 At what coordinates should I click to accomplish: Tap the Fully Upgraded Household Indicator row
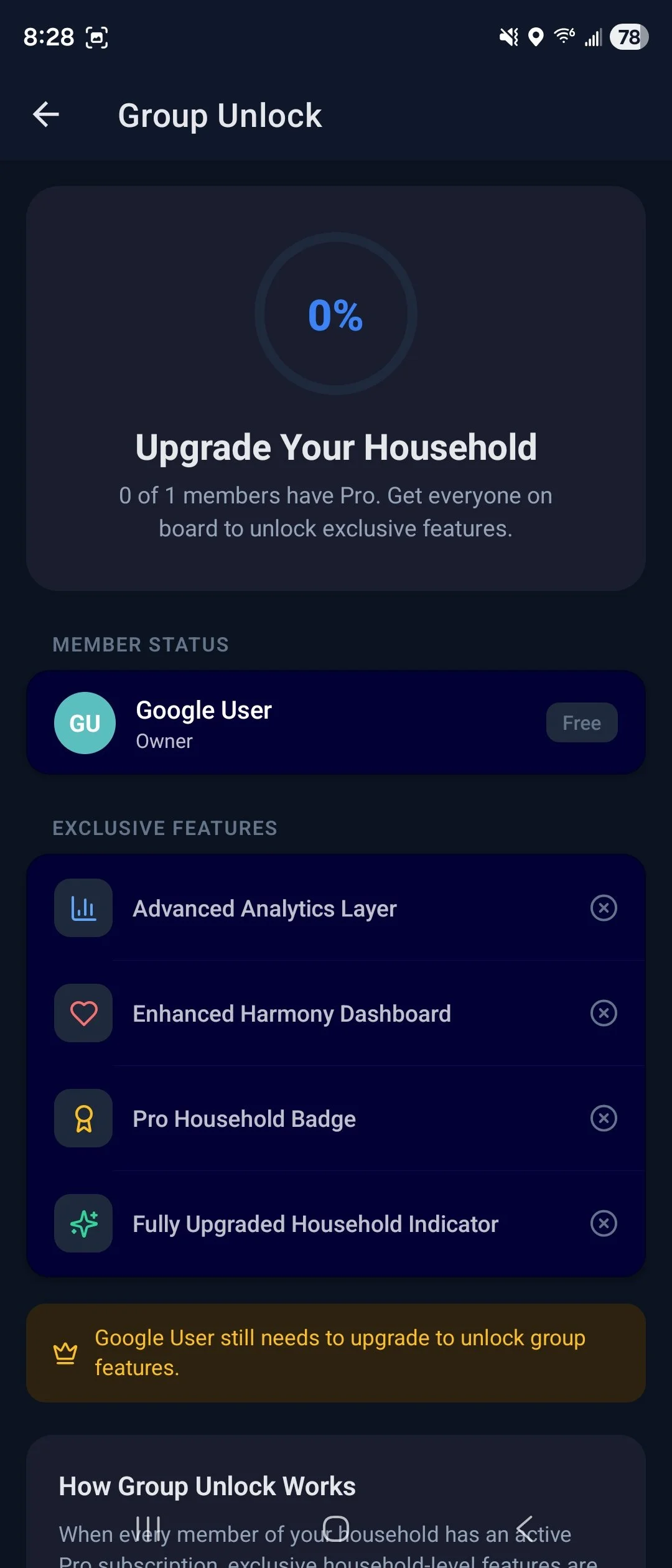(336, 1223)
